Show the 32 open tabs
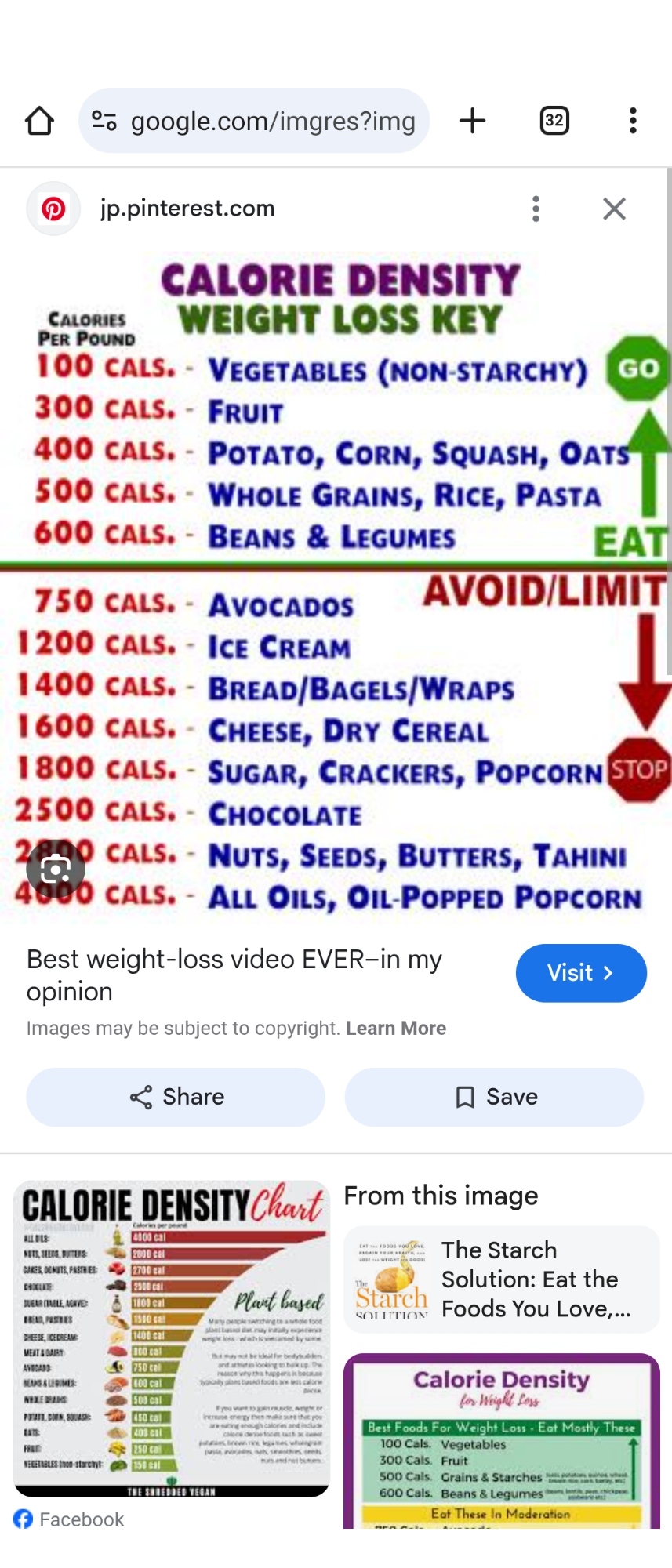Image resolution: width=672 pixels, height=1568 pixels. click(x=554, y=121)
